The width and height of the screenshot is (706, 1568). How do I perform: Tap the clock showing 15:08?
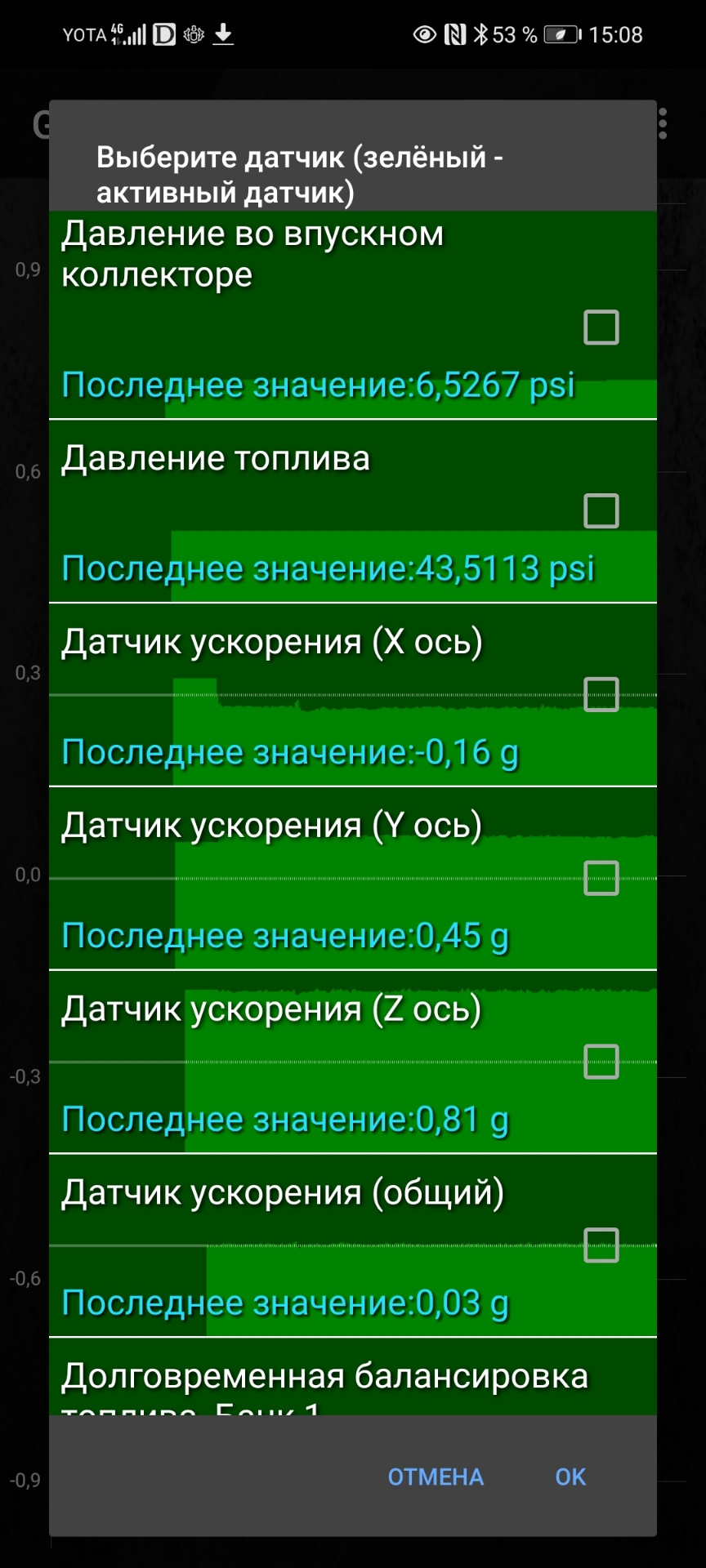point(617,34)
